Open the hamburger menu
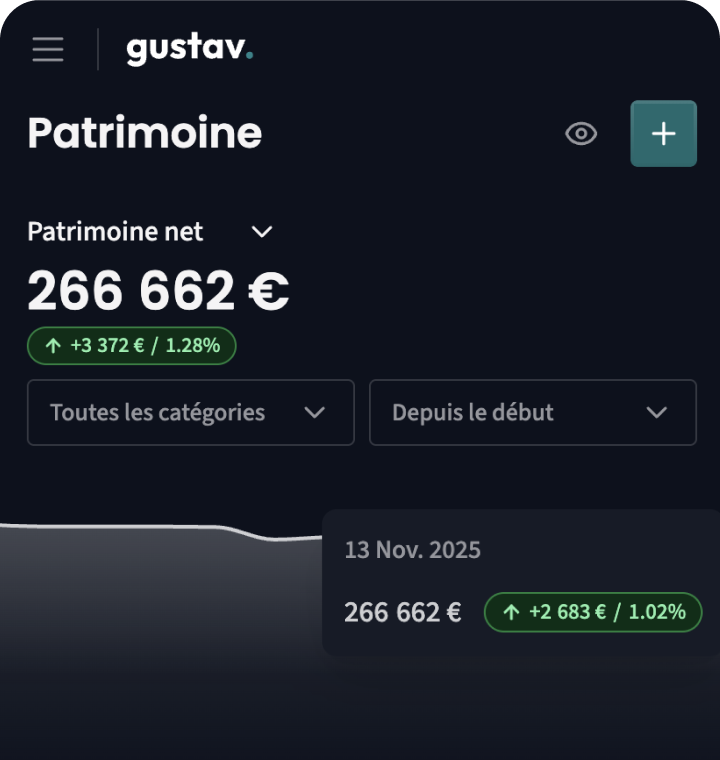Screen dimensions: 720x760 [47, 49]
